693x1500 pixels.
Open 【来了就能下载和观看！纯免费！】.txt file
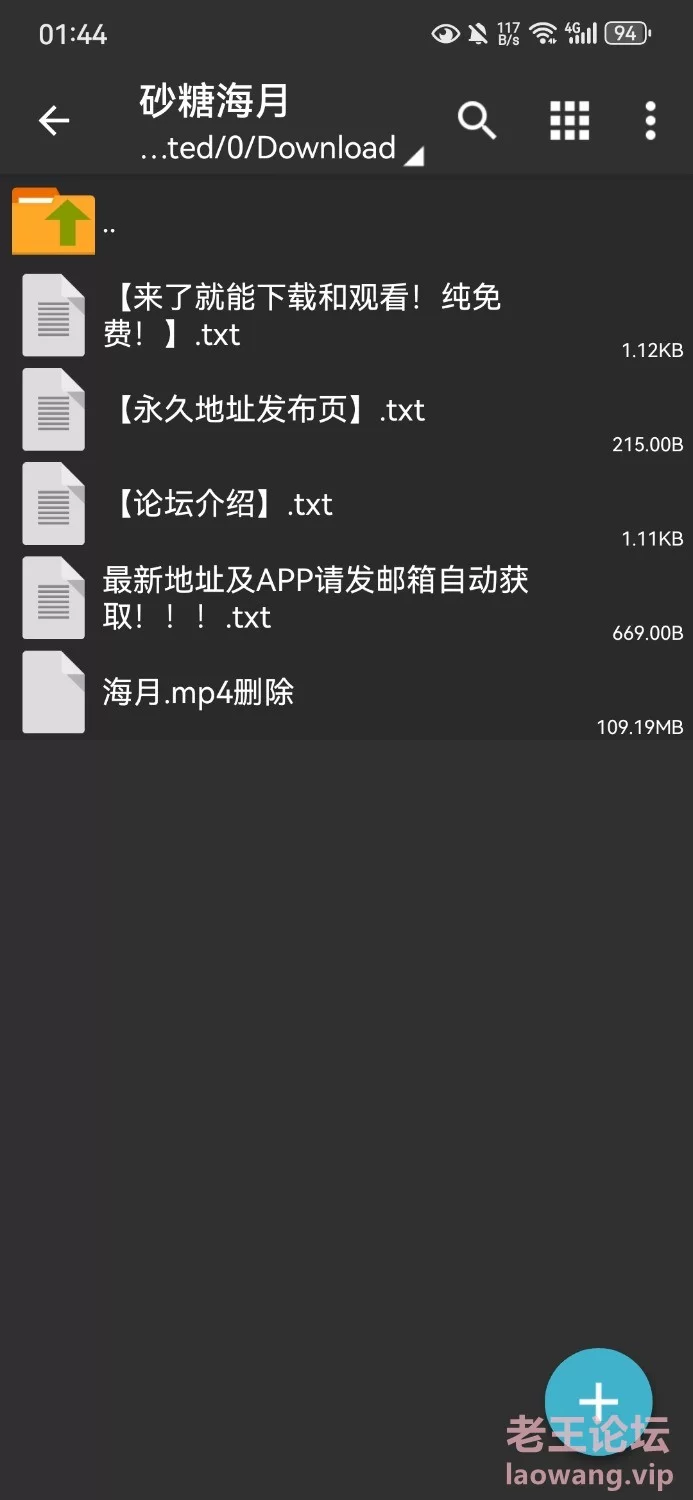(x=346, y=316)
